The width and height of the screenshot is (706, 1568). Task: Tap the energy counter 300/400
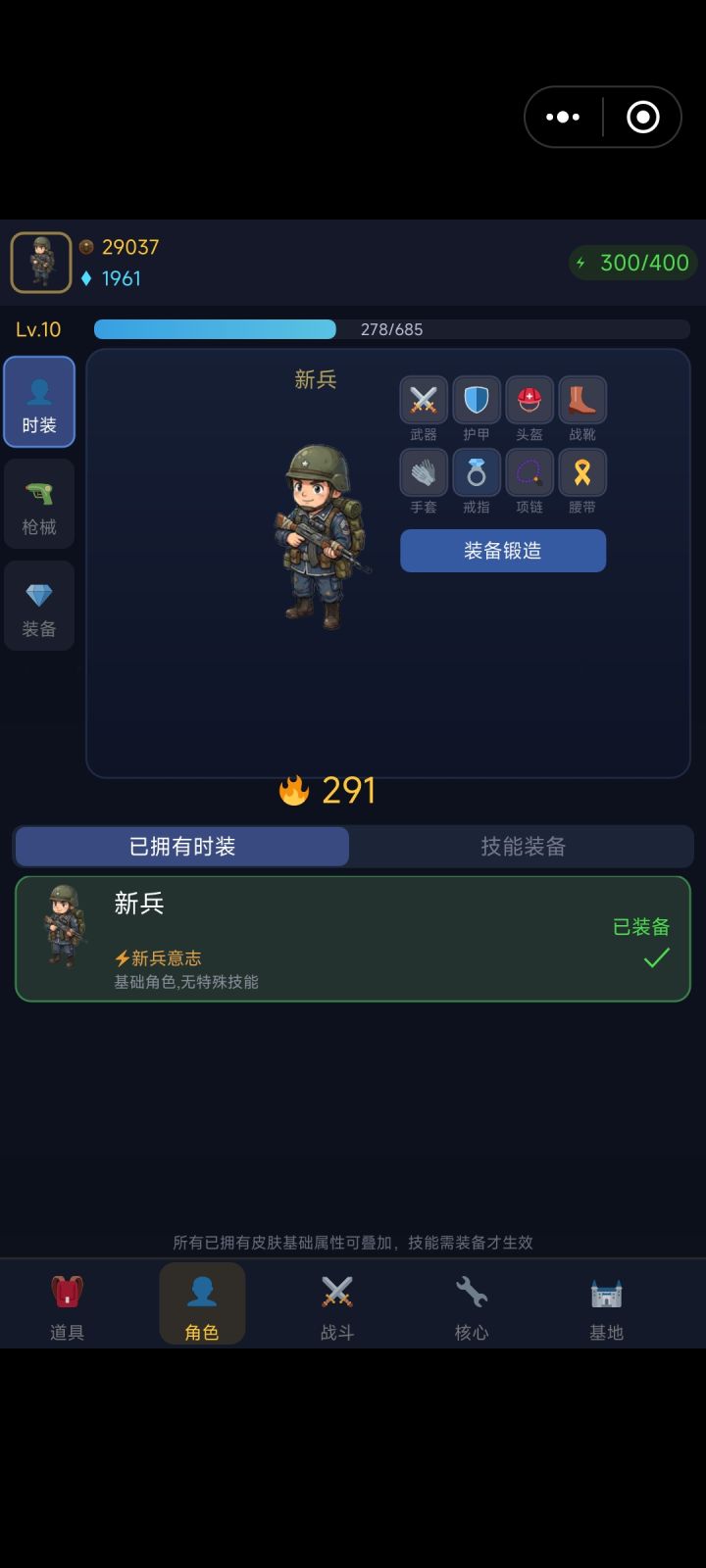(x=632, y=262)
